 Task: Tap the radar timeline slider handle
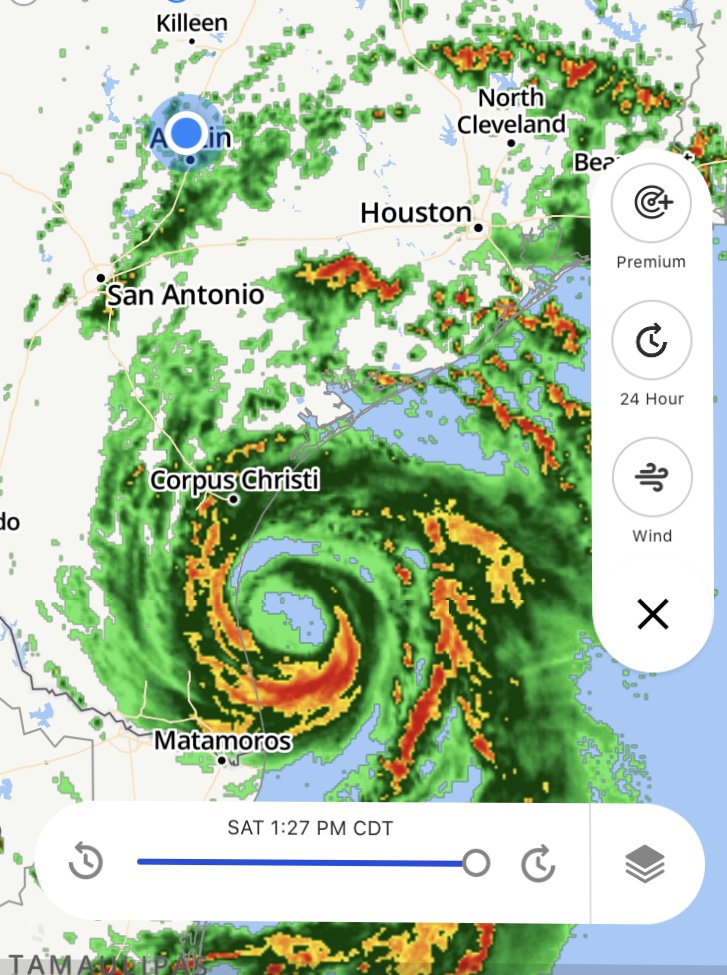[x=476, y=862]
